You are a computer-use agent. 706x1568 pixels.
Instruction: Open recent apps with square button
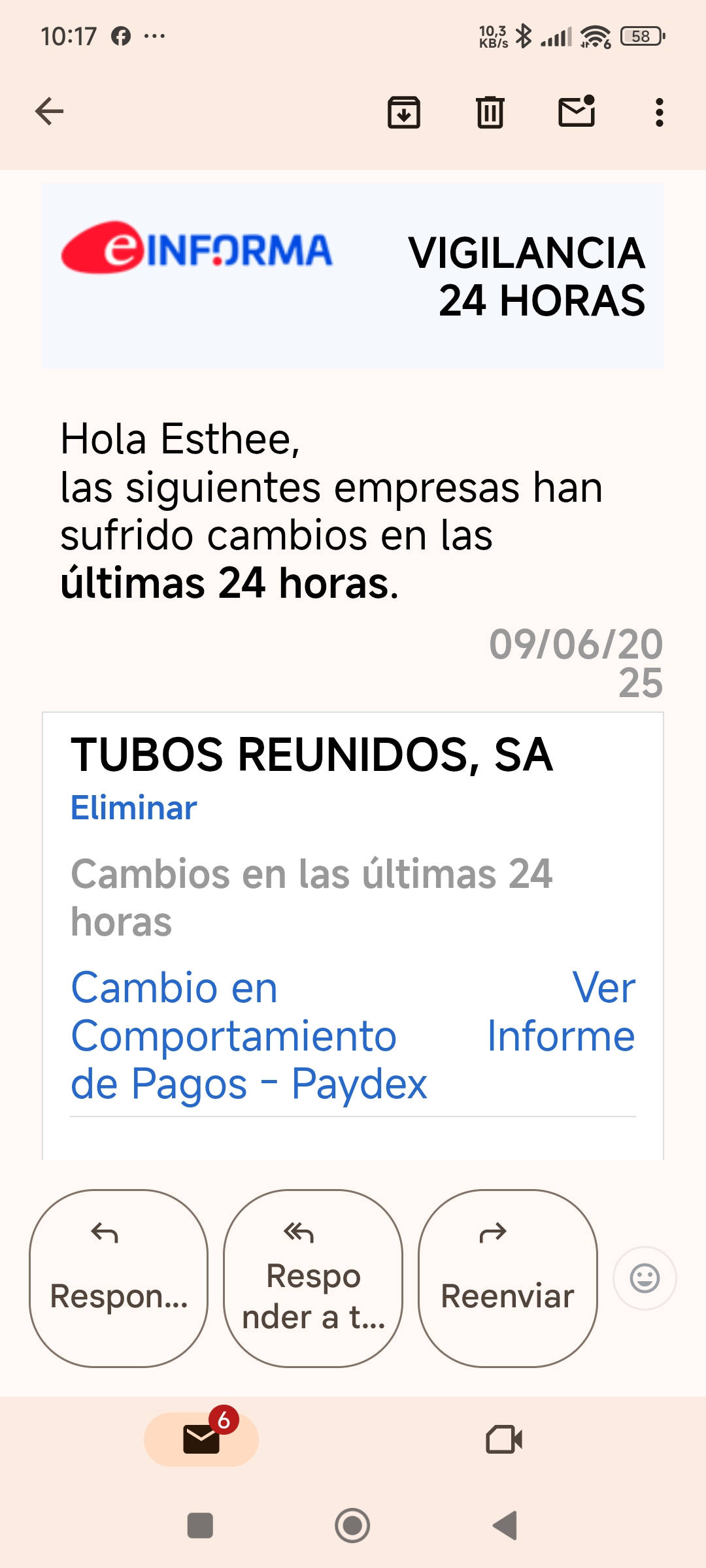(x=200, y=1526)
